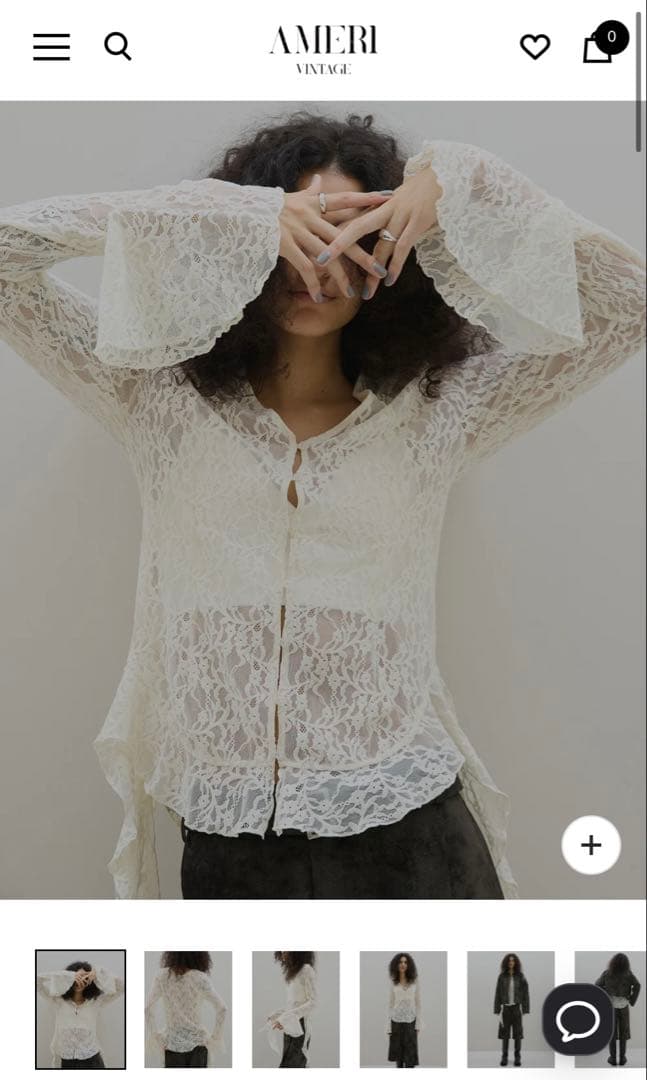Open the shopping bag
The width and height of the screenshot is (647, 1080).
598,46
